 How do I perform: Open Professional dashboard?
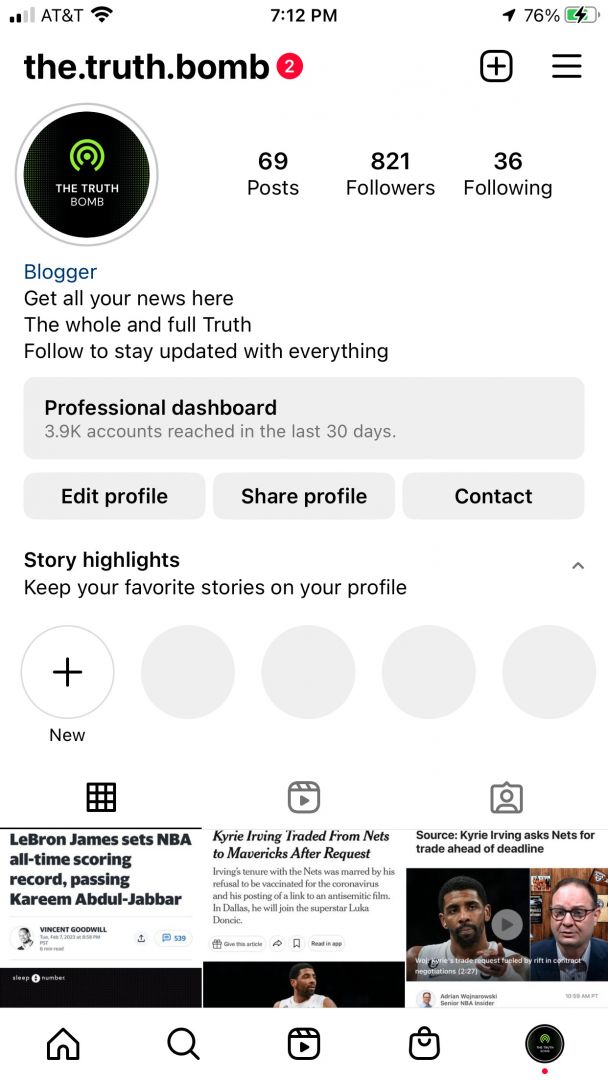[304, 418]
